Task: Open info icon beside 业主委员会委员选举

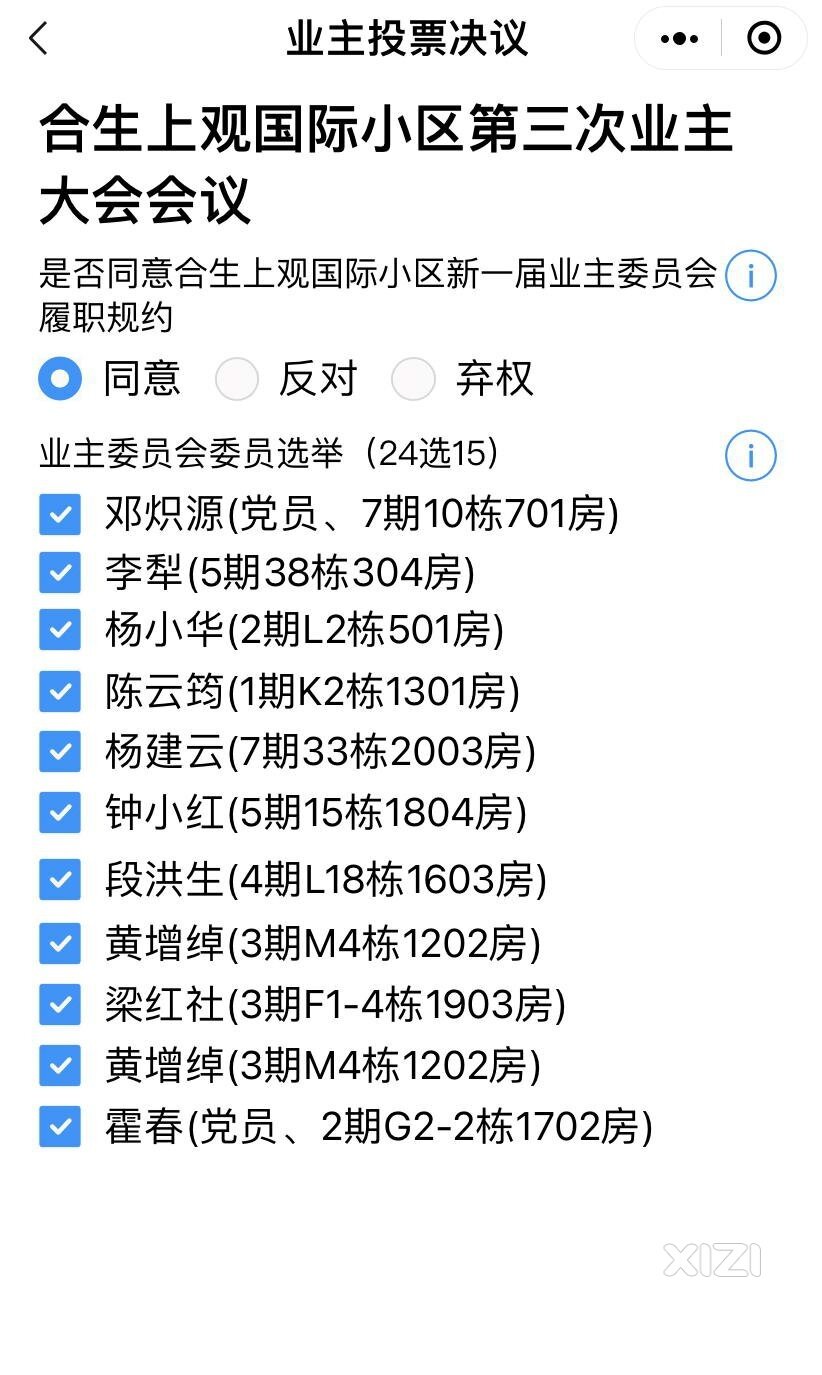Action: coord(750,456)
